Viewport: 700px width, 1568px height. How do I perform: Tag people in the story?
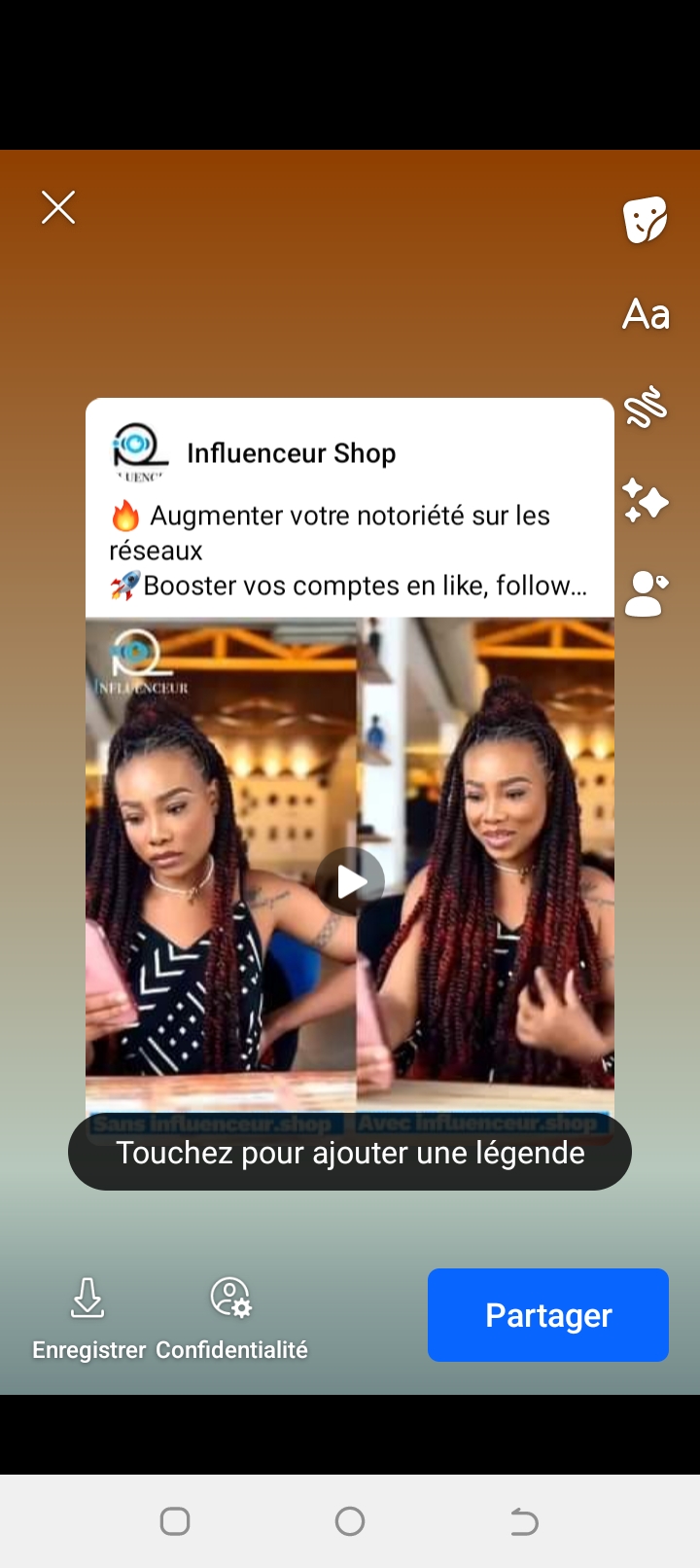[x=646, y=594]
